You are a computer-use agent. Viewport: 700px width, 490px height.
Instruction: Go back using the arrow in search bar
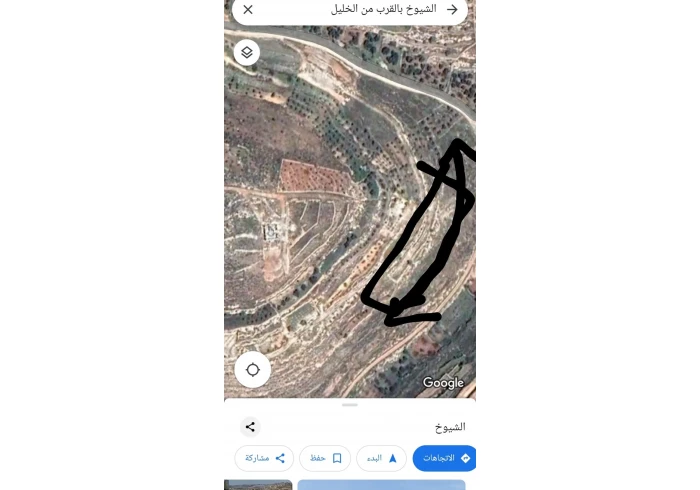coord(452,10)
